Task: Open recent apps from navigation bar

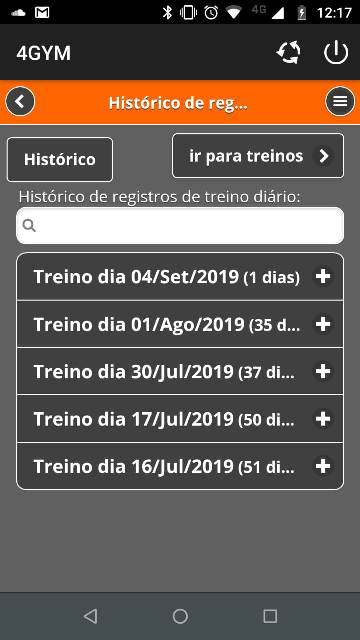Action: (x=270, y=616)
